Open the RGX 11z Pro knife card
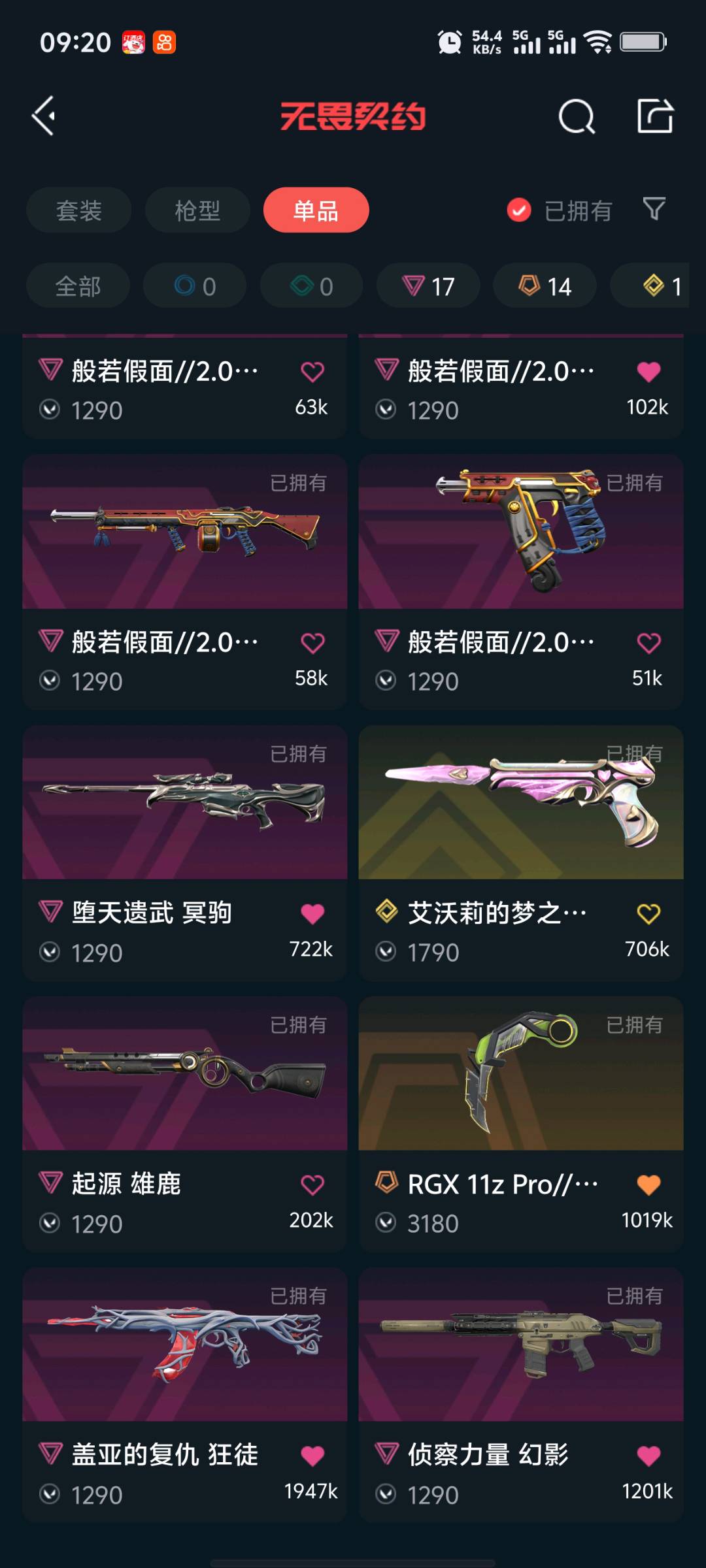The image size is (706, 1568). pos(520,1075)
